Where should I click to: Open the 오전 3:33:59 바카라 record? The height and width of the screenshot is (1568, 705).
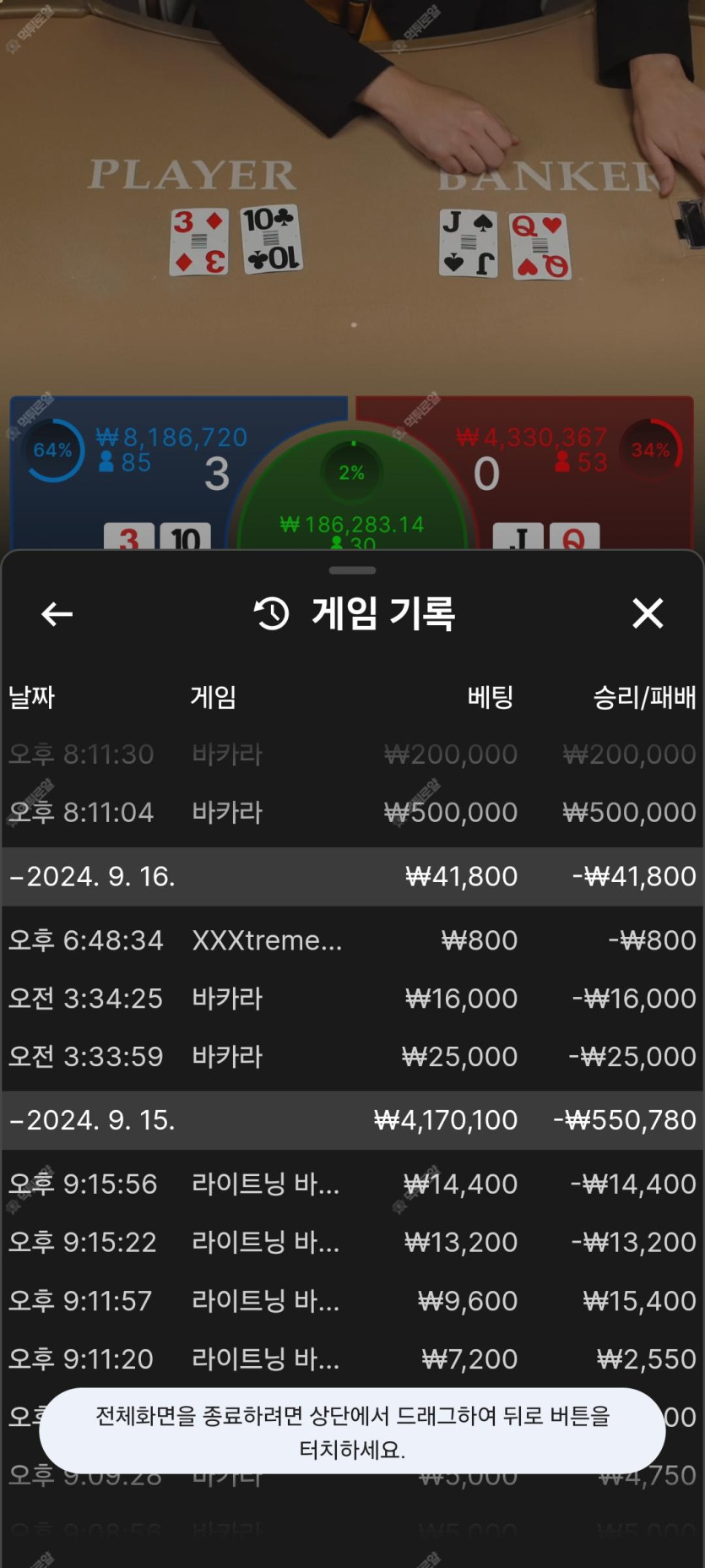tap(351, 1057)
